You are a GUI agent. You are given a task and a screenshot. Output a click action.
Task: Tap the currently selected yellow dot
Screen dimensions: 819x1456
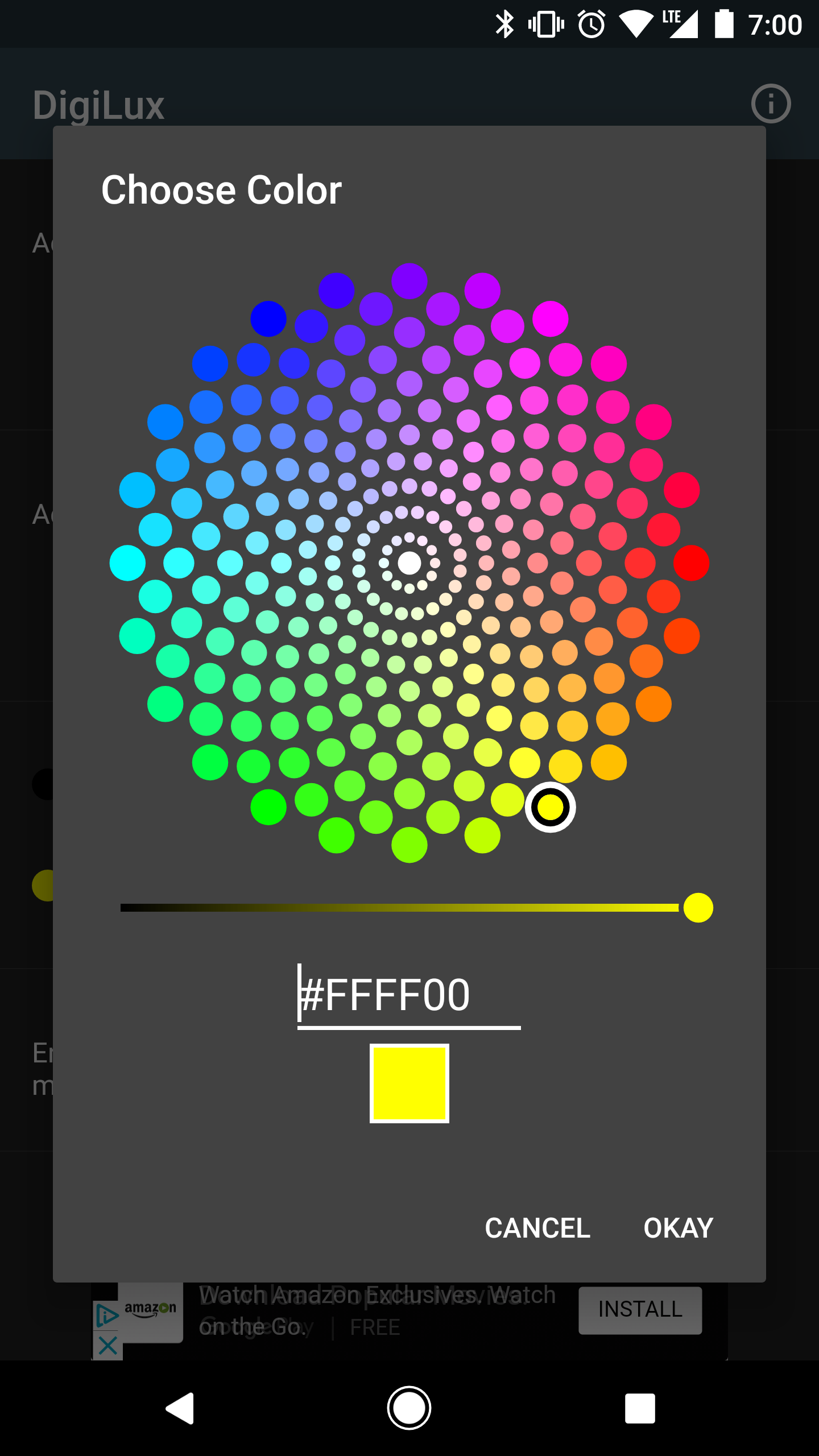tap(550, 807)
